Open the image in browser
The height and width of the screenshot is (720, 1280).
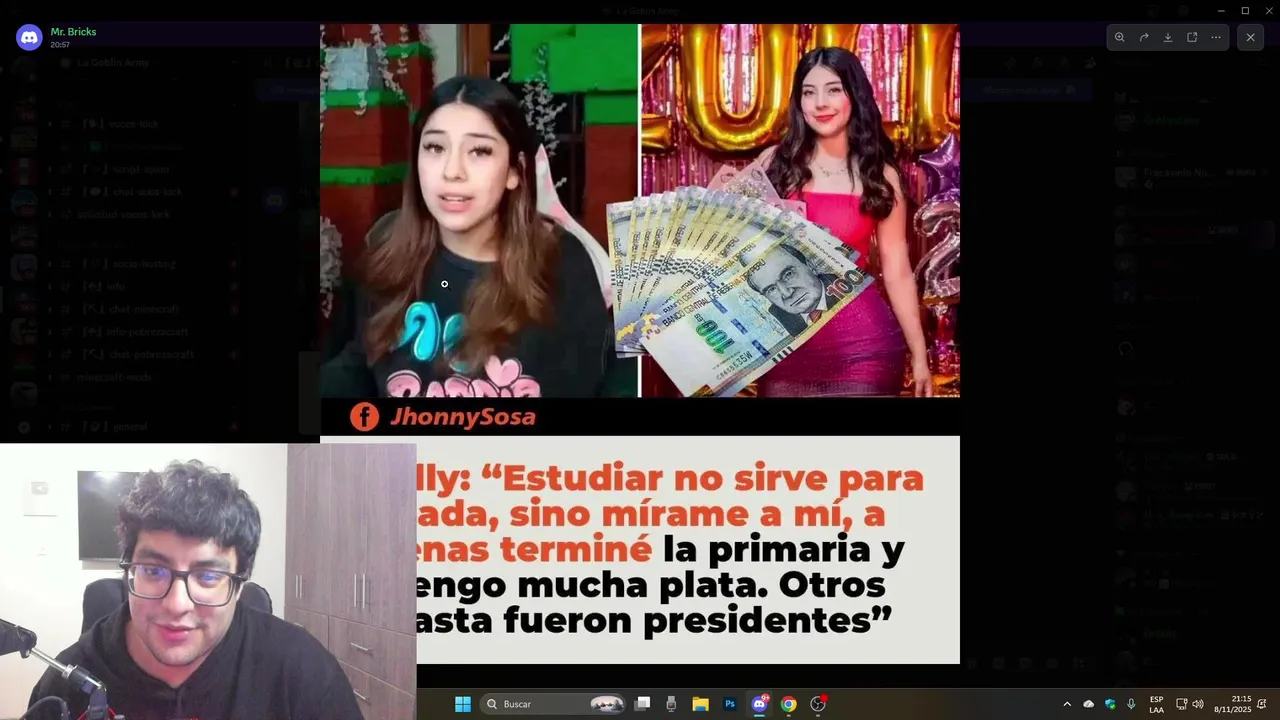pyautogui.click(x=1192, y=37)
